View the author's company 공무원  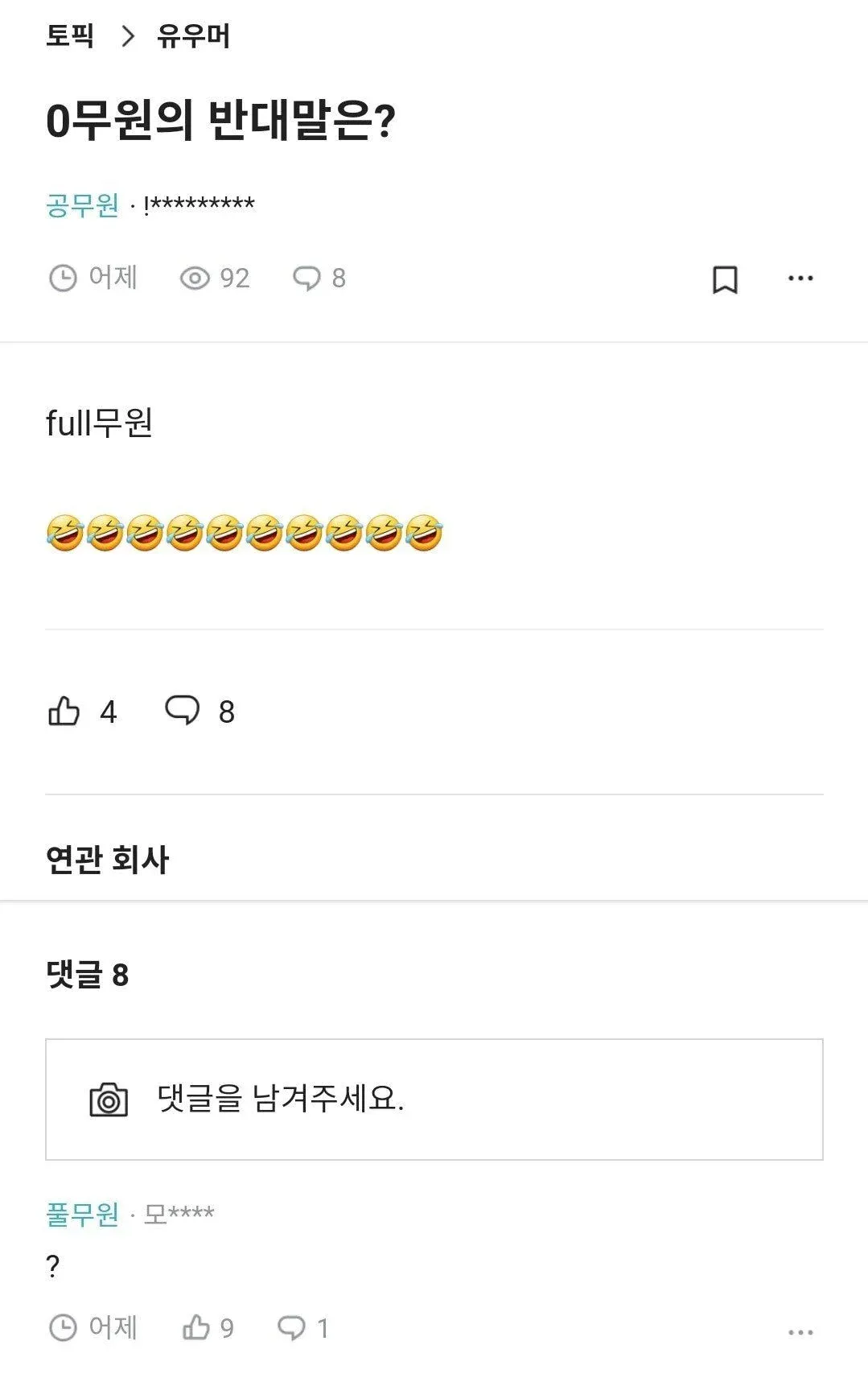(82, 205)
